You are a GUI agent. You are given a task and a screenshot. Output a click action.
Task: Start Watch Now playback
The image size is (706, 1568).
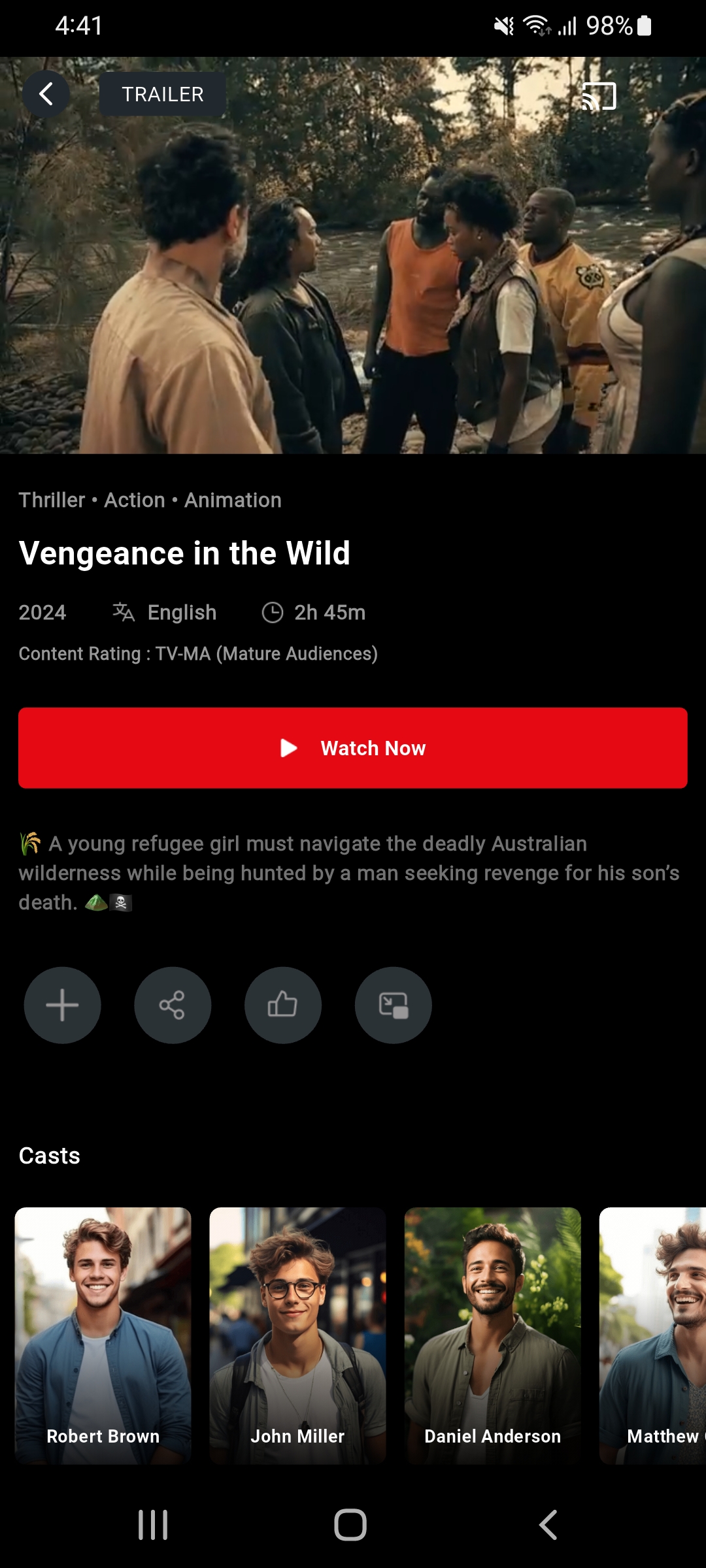pos(353,748)
